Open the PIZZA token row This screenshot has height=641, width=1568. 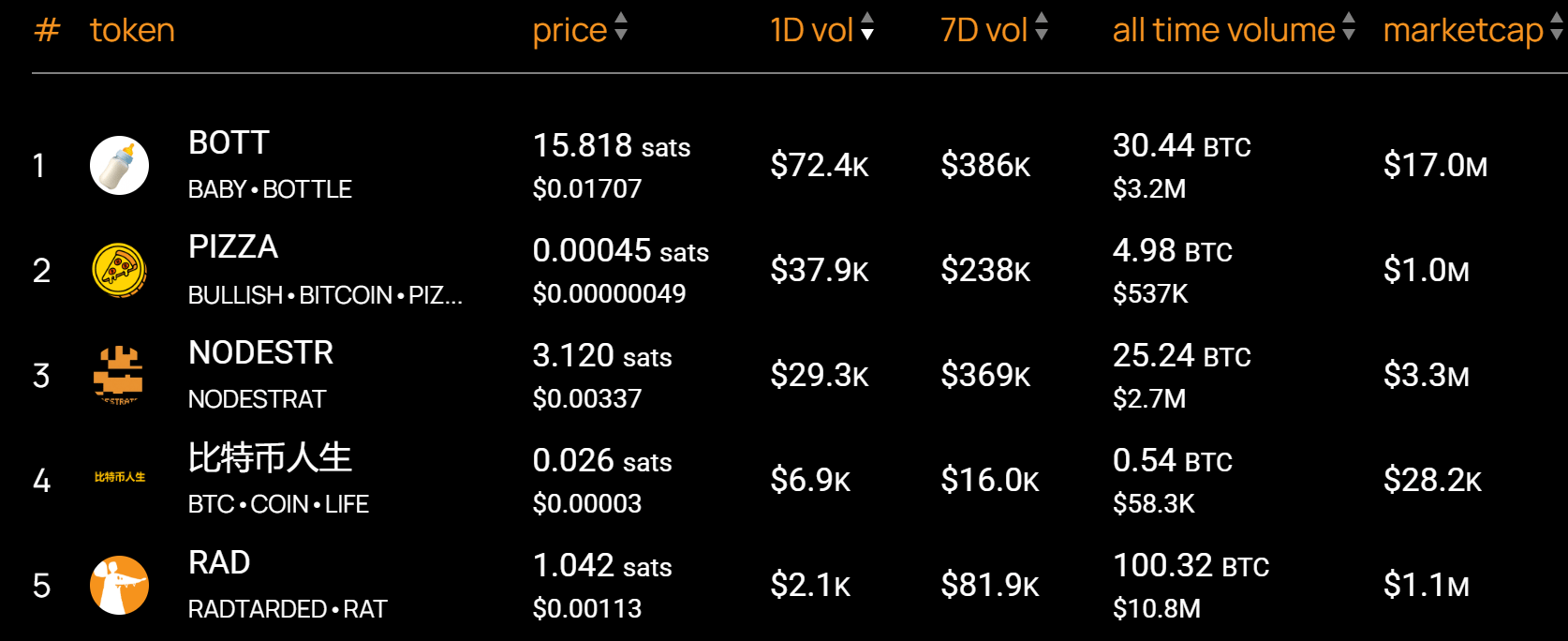pyautogui.click(x=233, y=248)
